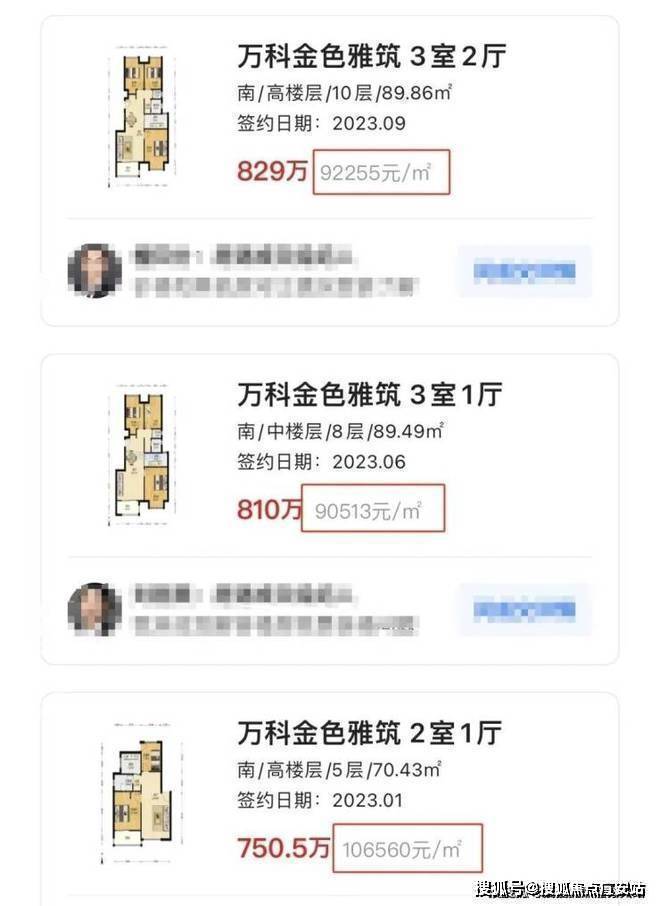Open the 万科金色雅筑 3室2厅 listing card
The height and width of the screenshot is (906, 660).
pos(371,56)
